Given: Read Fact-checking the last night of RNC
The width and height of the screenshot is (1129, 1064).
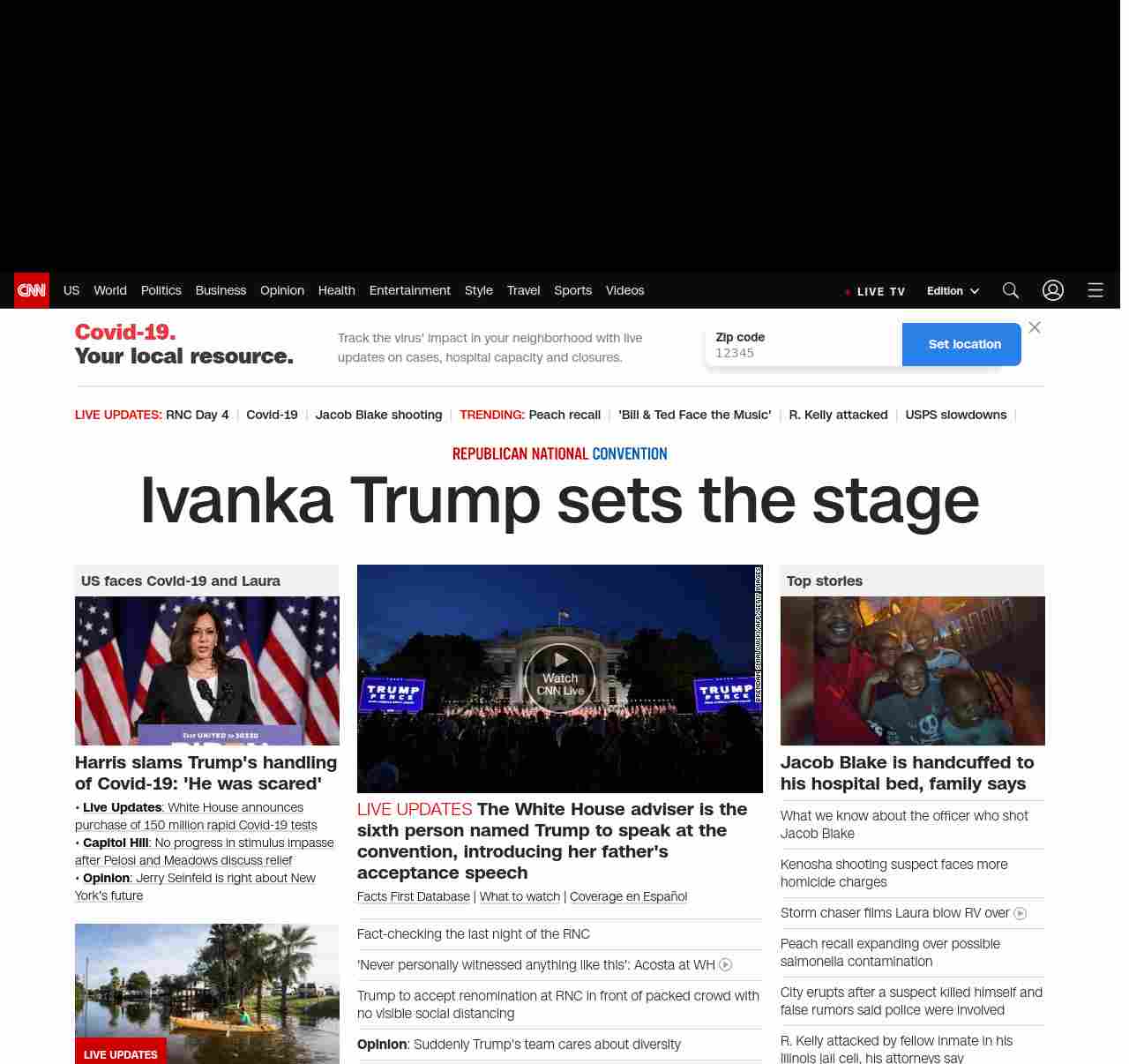Looking at the screenshot, I should [x=474, y=933].
